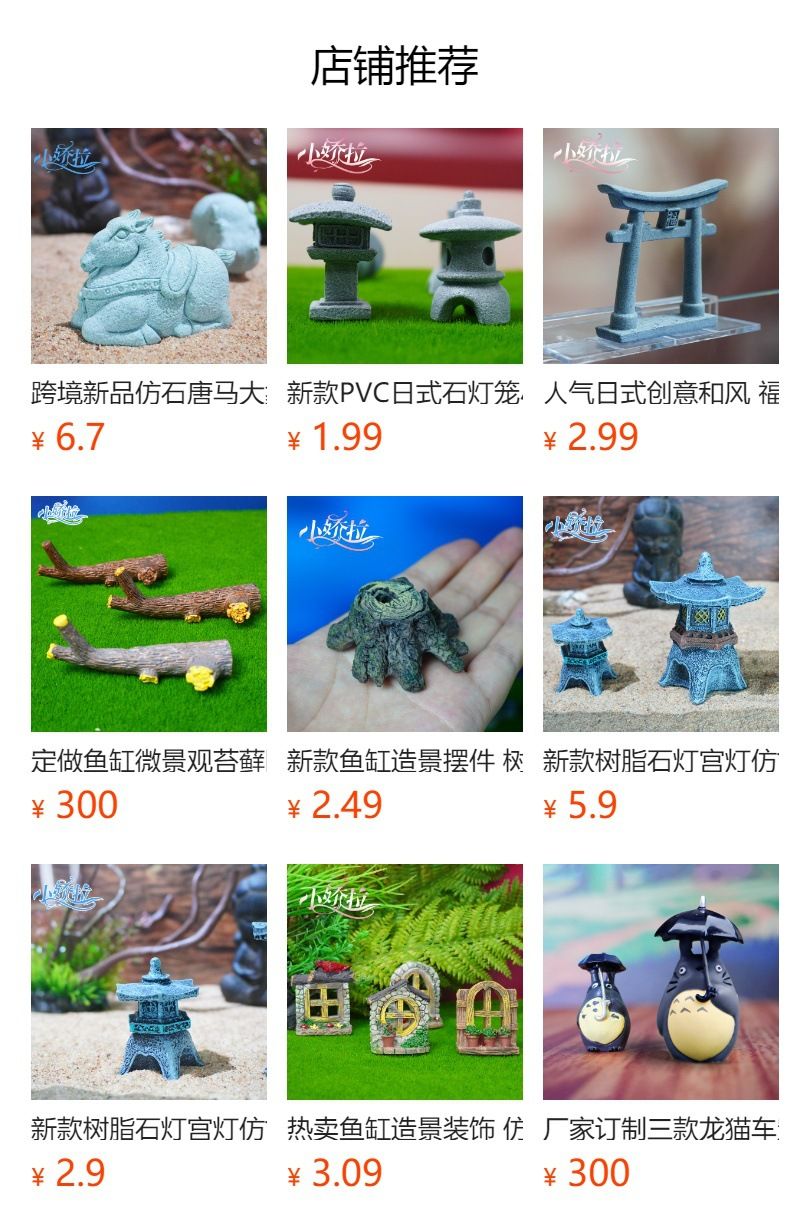Image resolution: width=790 pixels, height=1232 pixels.
Task: Choose the 热卖鱼缸造景装饰 window ornaments item
Action: pos(404,982)
